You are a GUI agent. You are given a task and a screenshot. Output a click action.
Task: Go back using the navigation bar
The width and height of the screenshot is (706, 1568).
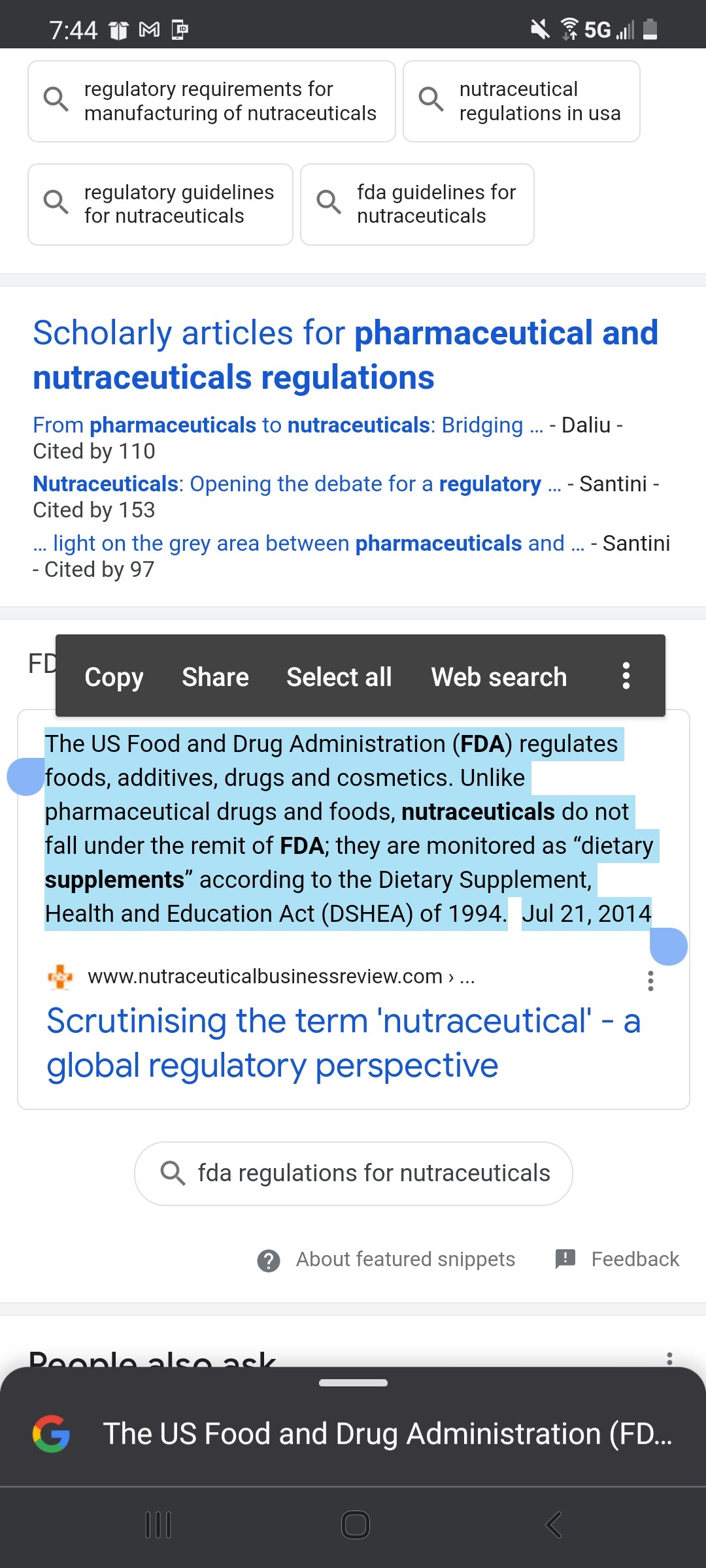553,1526
